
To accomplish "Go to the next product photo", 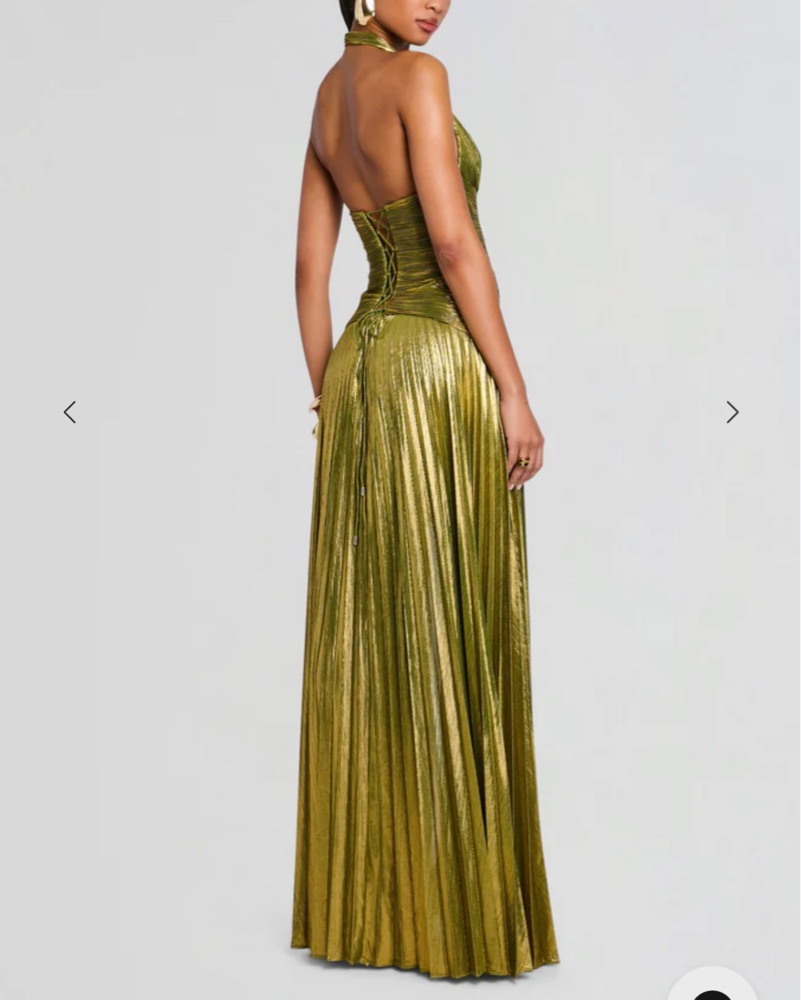I will pyautogui.click(x=732, y=412).
